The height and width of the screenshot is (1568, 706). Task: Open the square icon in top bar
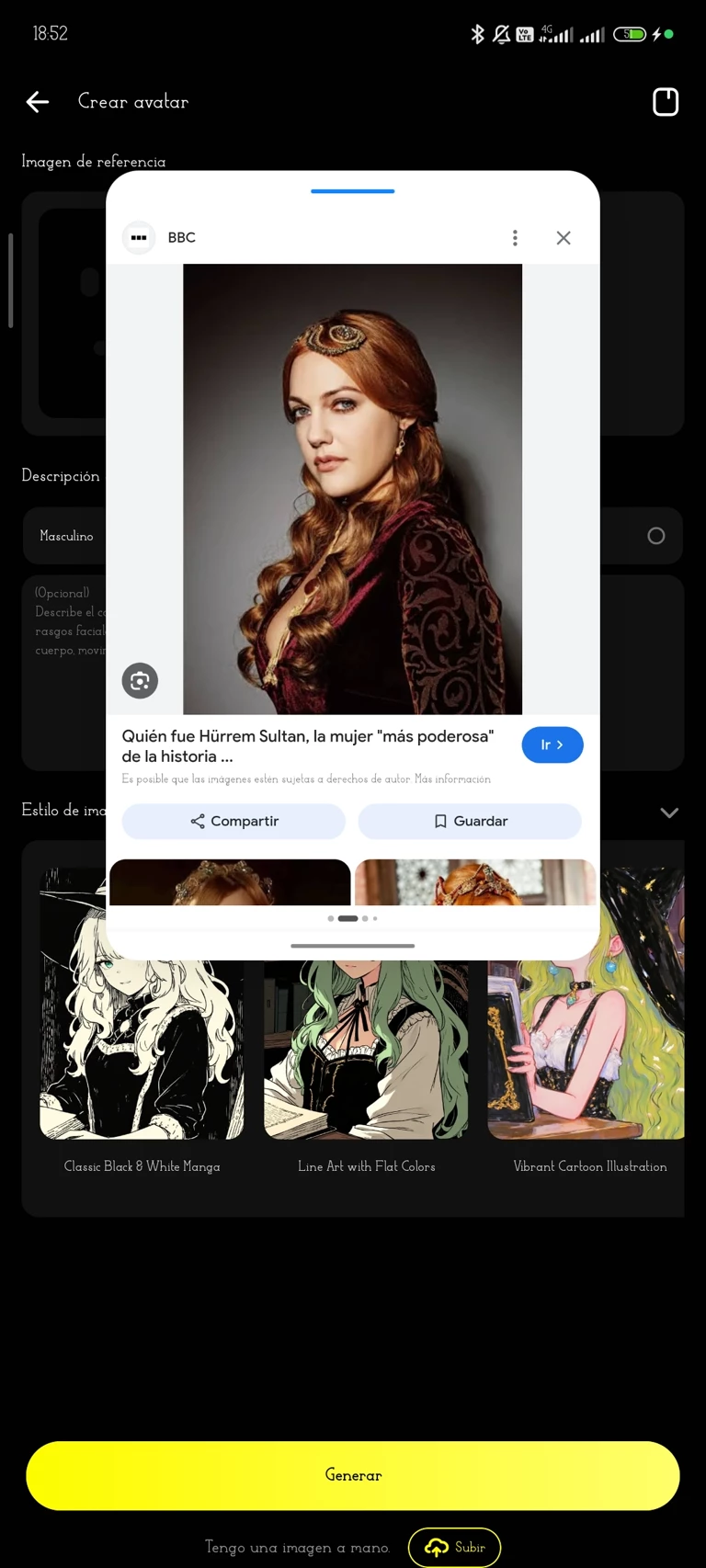tap(666, 102)
